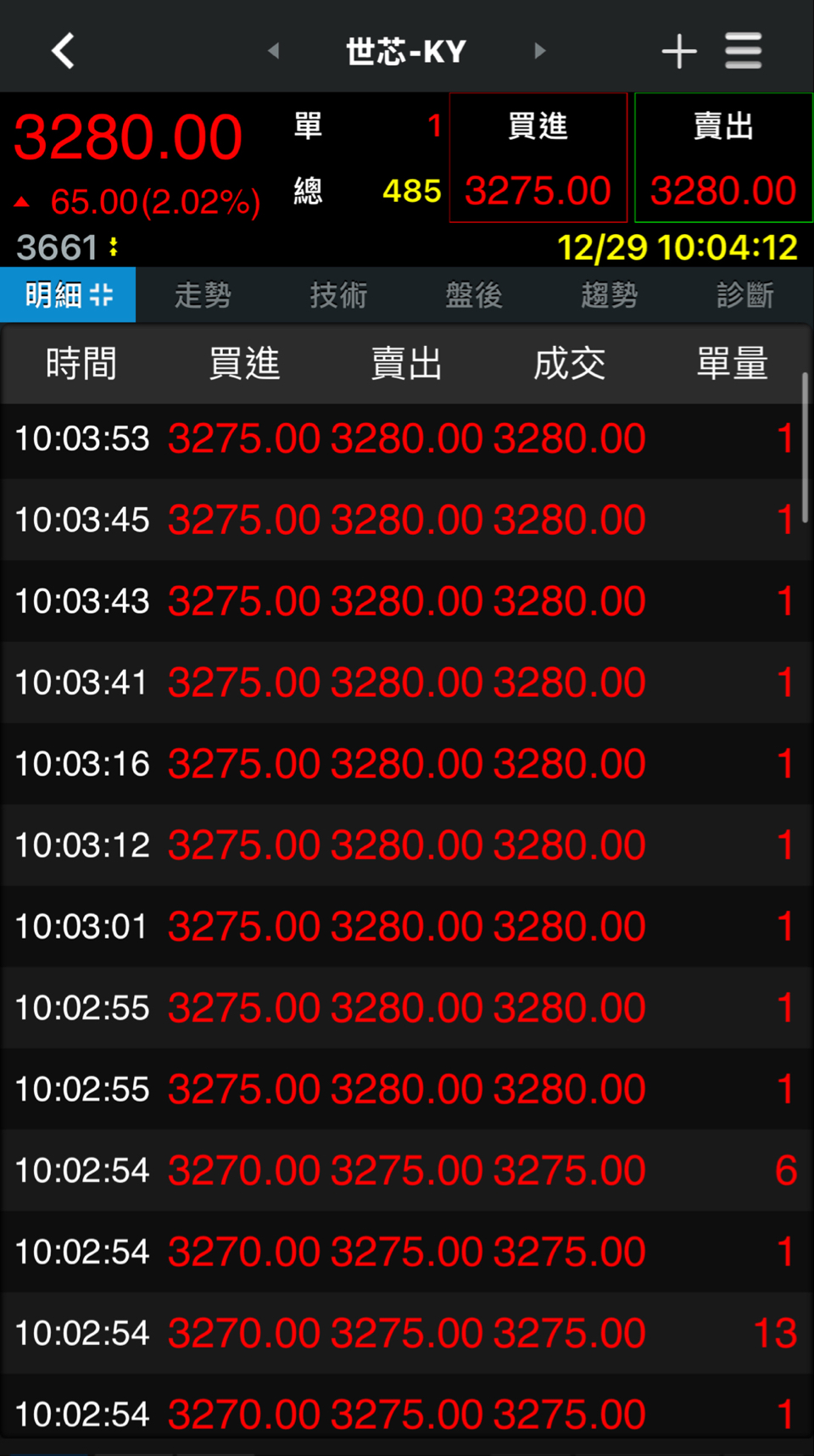814x1456 pixels.
Task: Switch to the next stock with right arrow
Action: pyautogui.click(x=540, y=52)
